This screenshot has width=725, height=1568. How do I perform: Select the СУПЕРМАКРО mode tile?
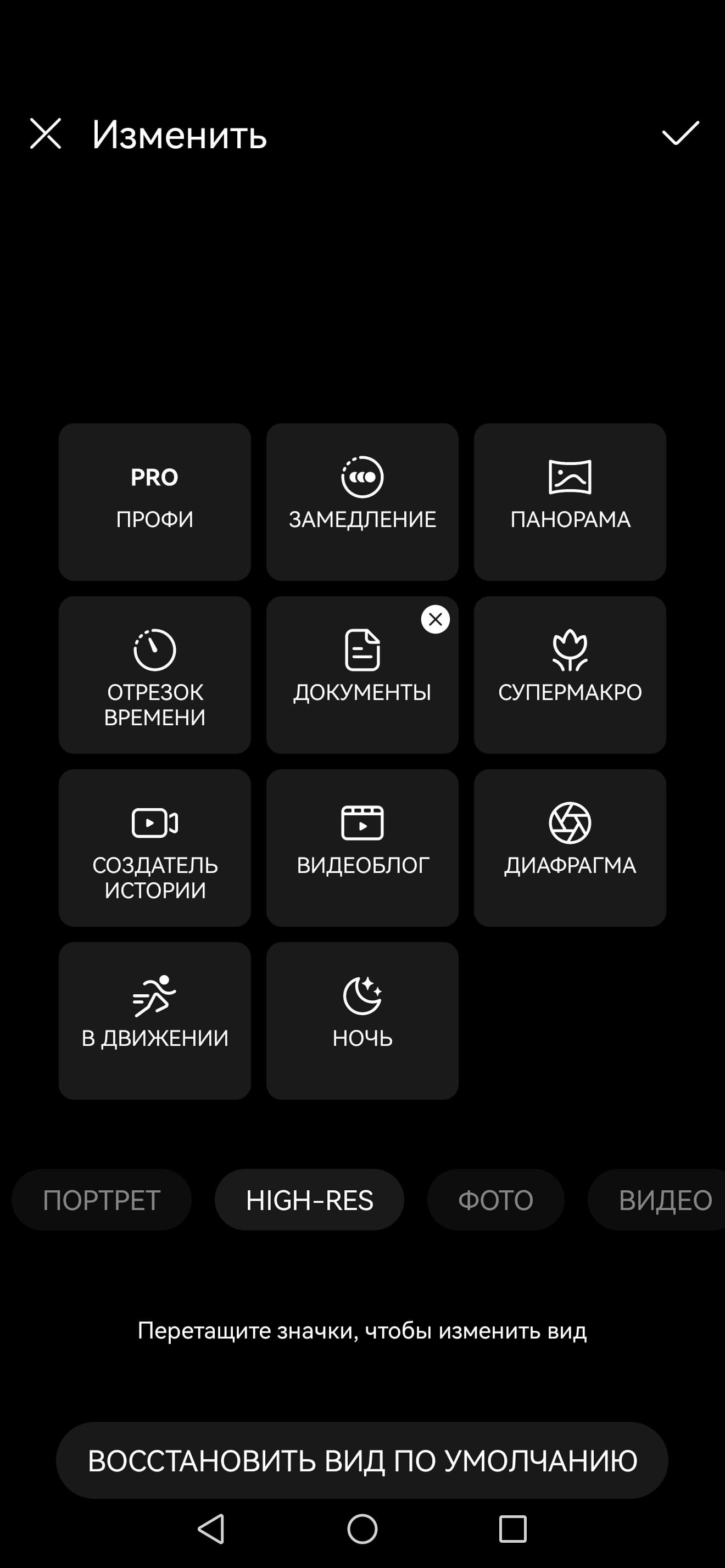[x=570, y=674]
